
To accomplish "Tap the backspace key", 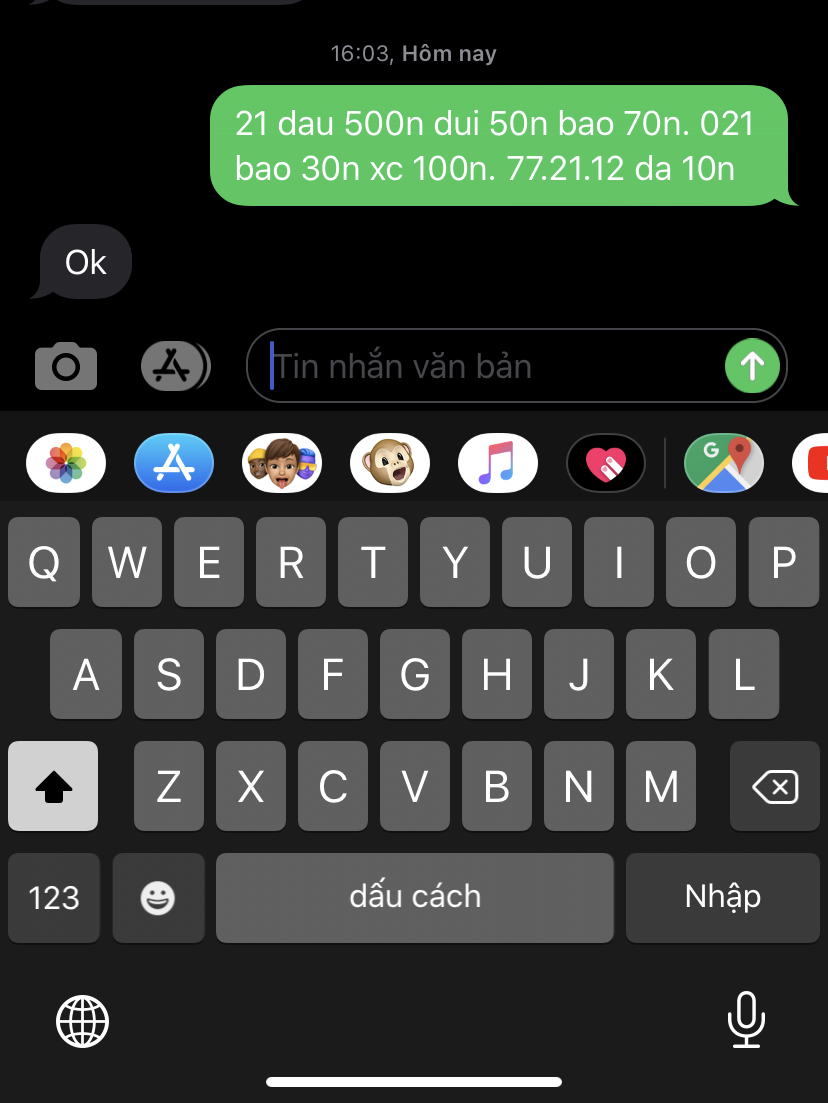I will click(774, 787).
